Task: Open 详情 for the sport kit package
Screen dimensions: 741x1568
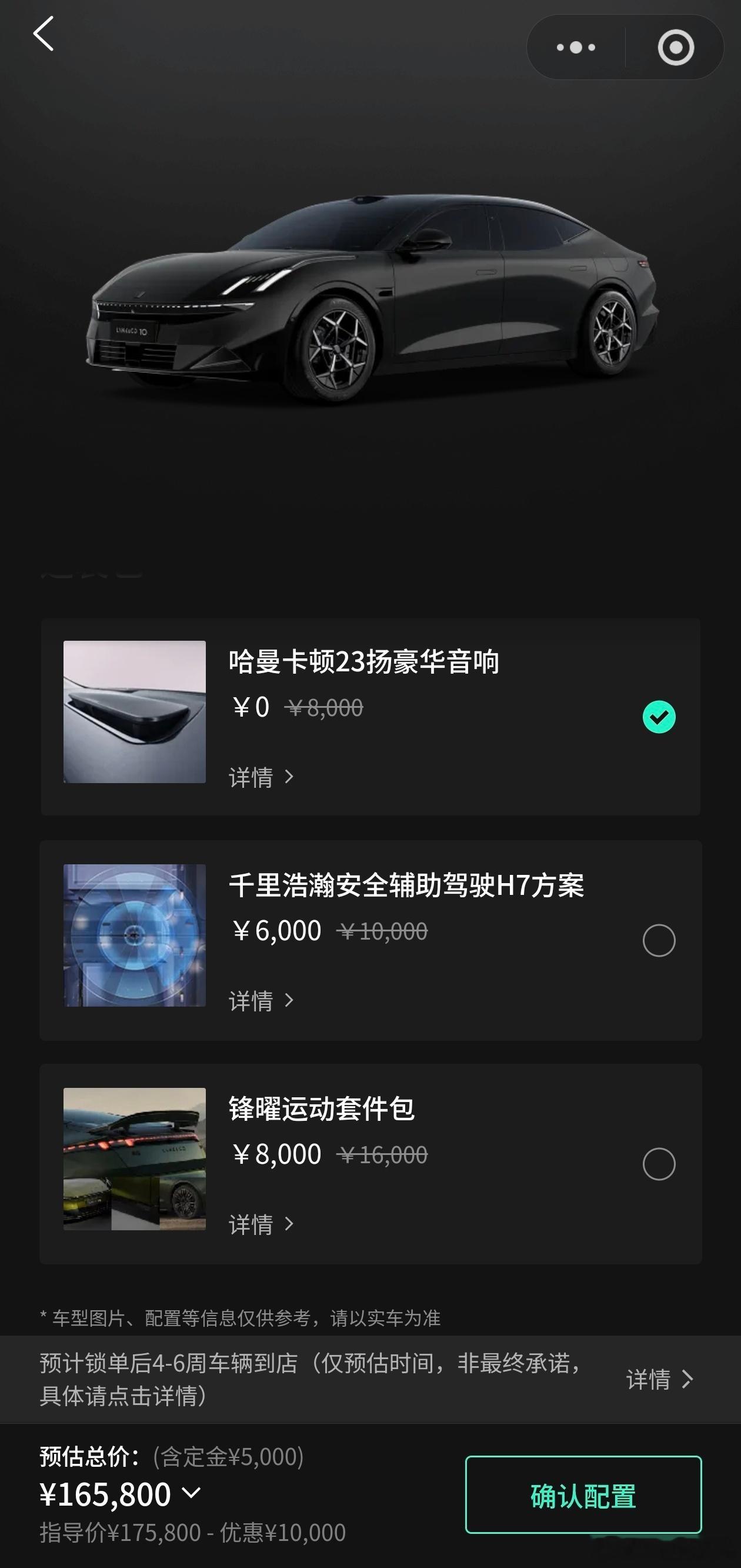Action: (x=251, y=1225)
